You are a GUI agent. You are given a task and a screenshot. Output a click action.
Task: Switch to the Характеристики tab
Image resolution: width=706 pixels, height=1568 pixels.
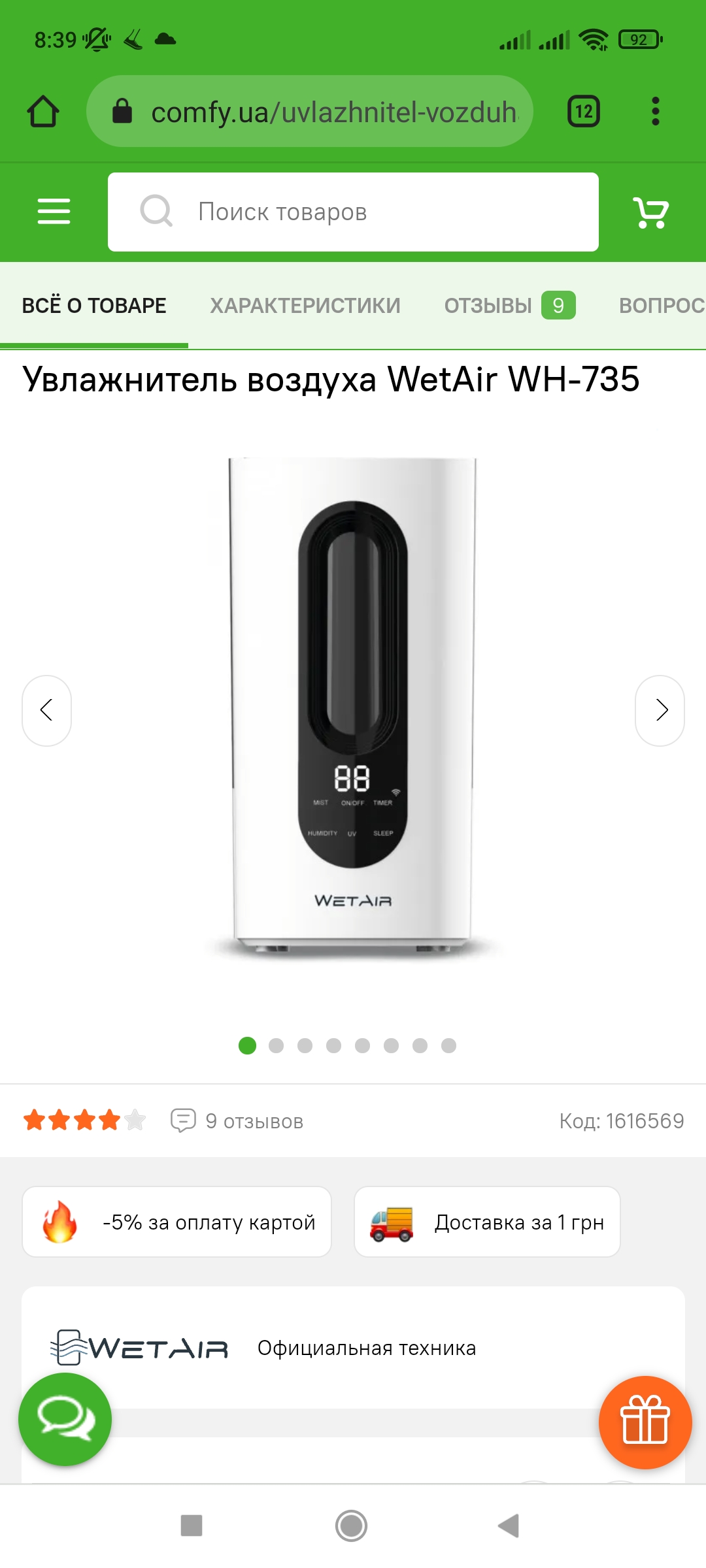(305, 305)
